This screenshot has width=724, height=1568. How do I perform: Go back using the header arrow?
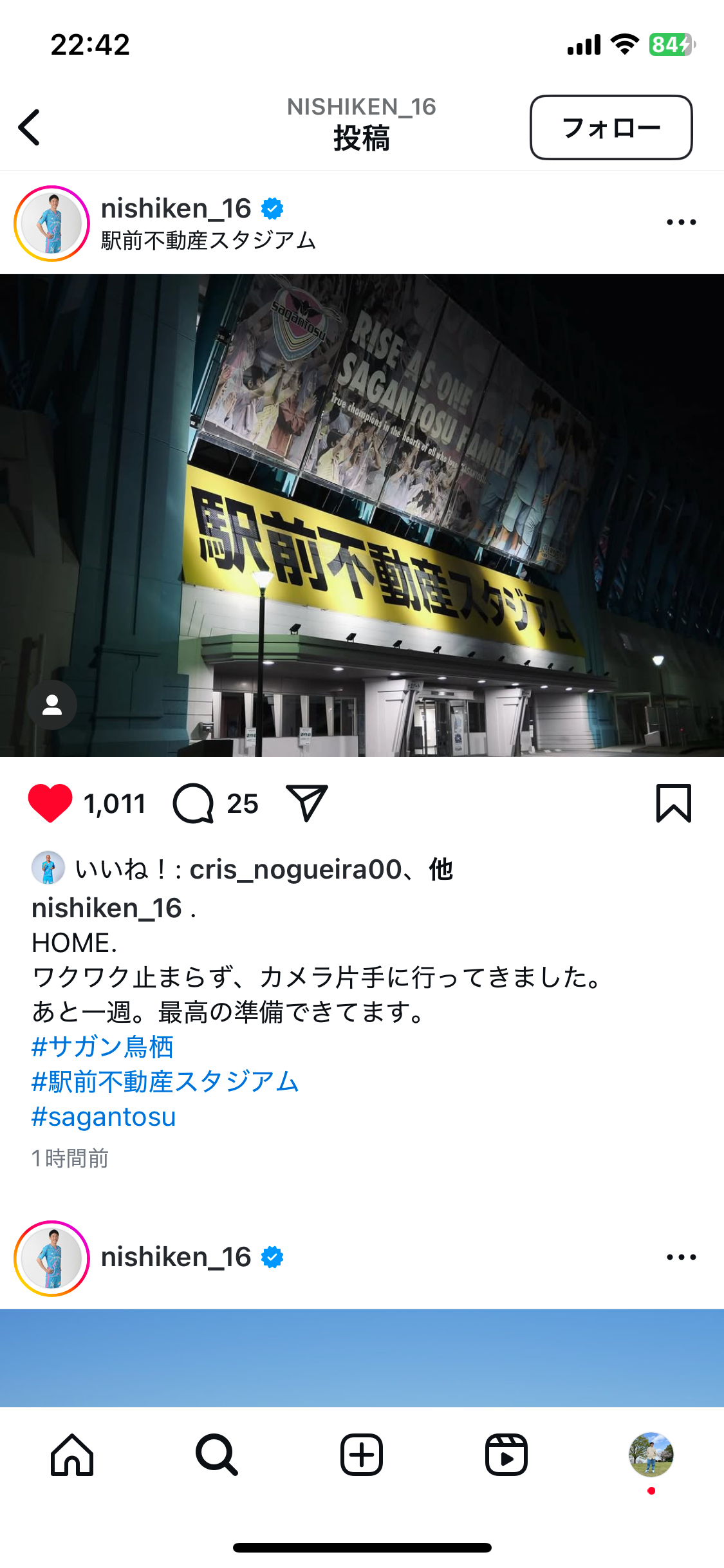(30, 127)
